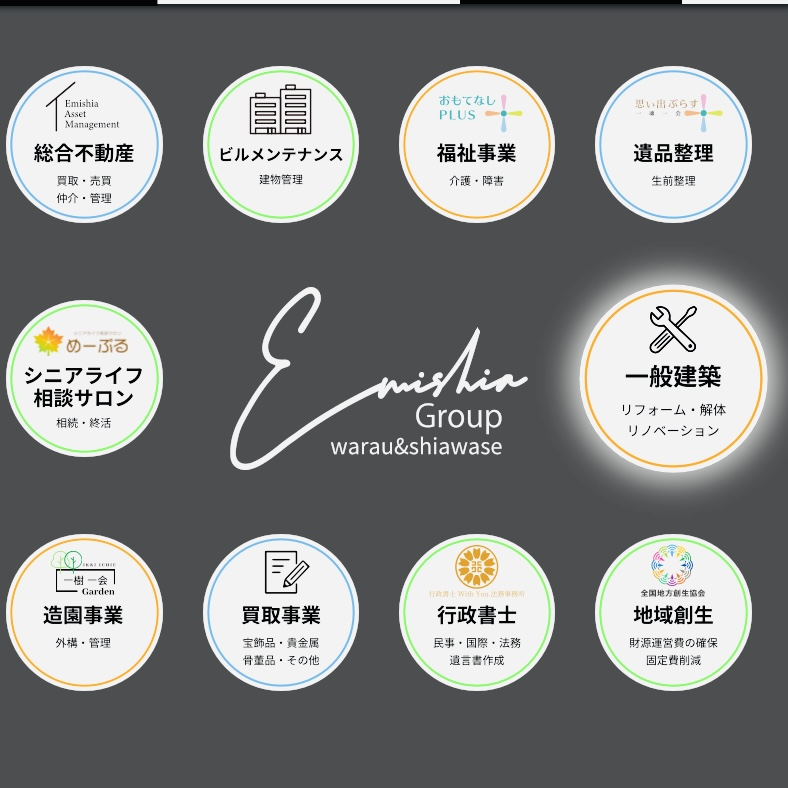Open the 買取事業 circle
The image size is (788, 788).
tap(281, 612)
